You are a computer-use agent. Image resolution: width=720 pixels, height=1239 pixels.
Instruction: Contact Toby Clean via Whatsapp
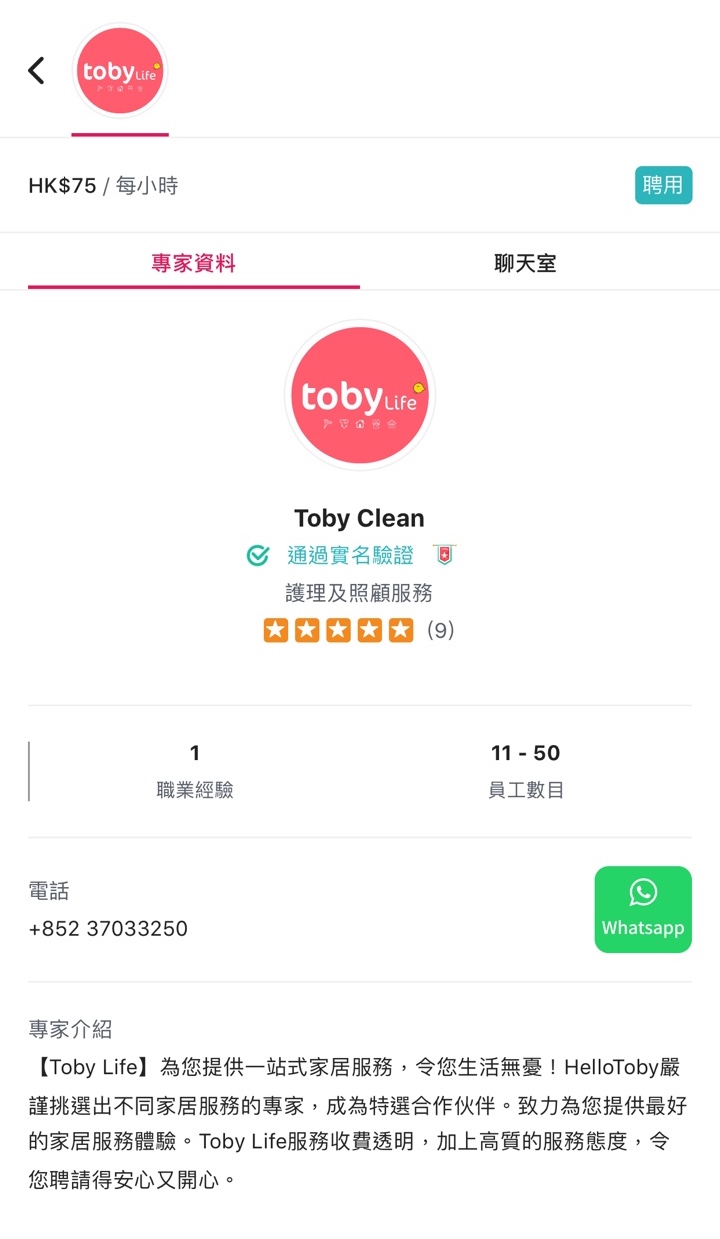643,909
